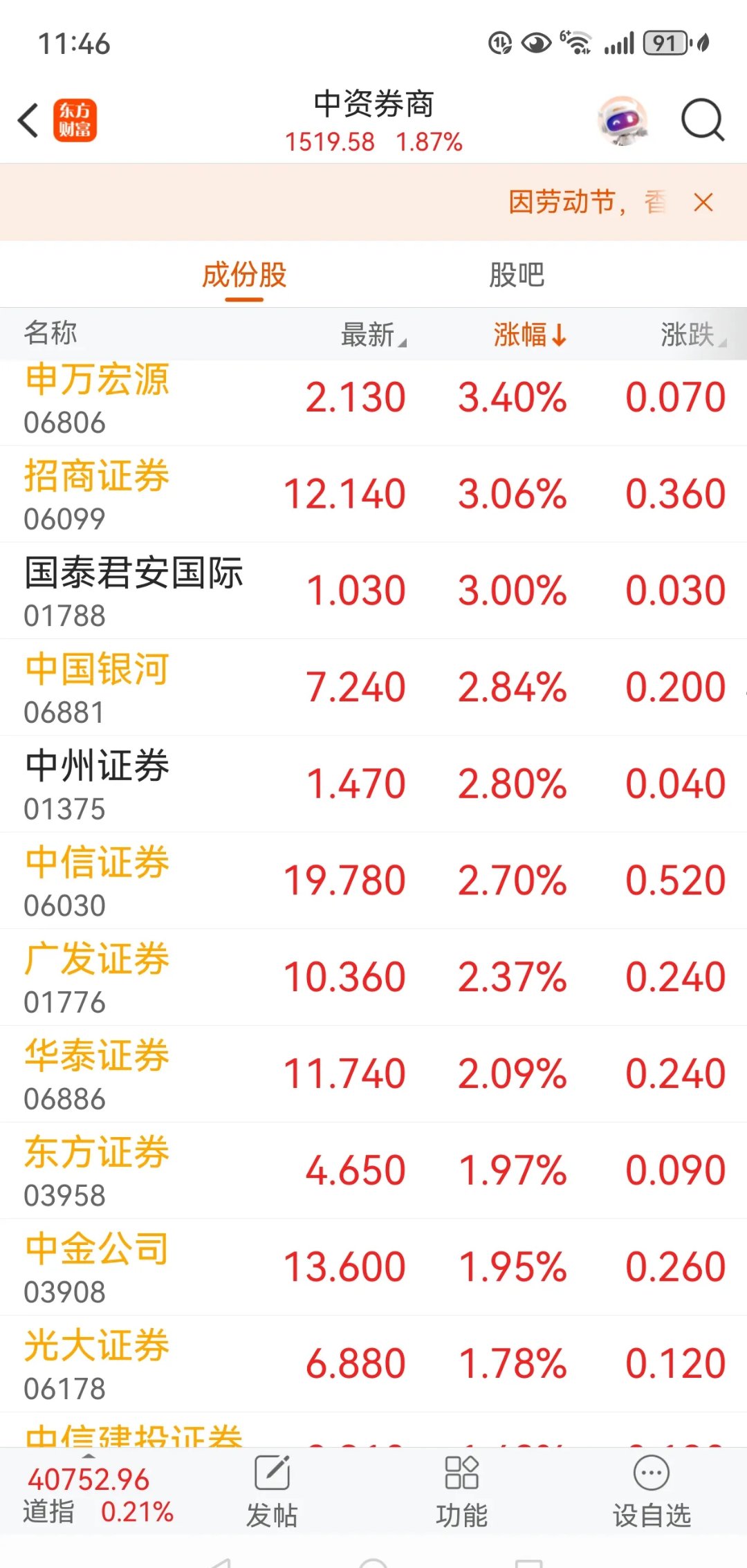View 国泰君安国际 01788 stock details
747x1568 pixels.
pyautogui.click(x=373, y=591)
